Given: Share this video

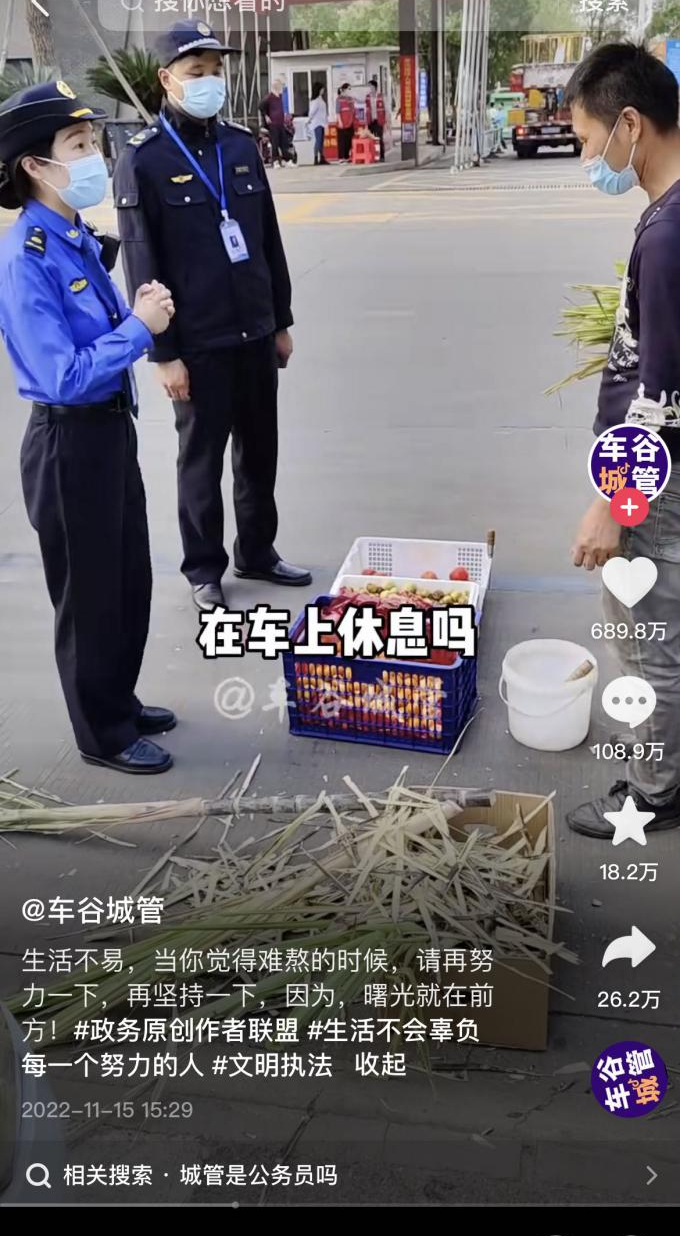Looking at the screenshot, I should [629, 948].
